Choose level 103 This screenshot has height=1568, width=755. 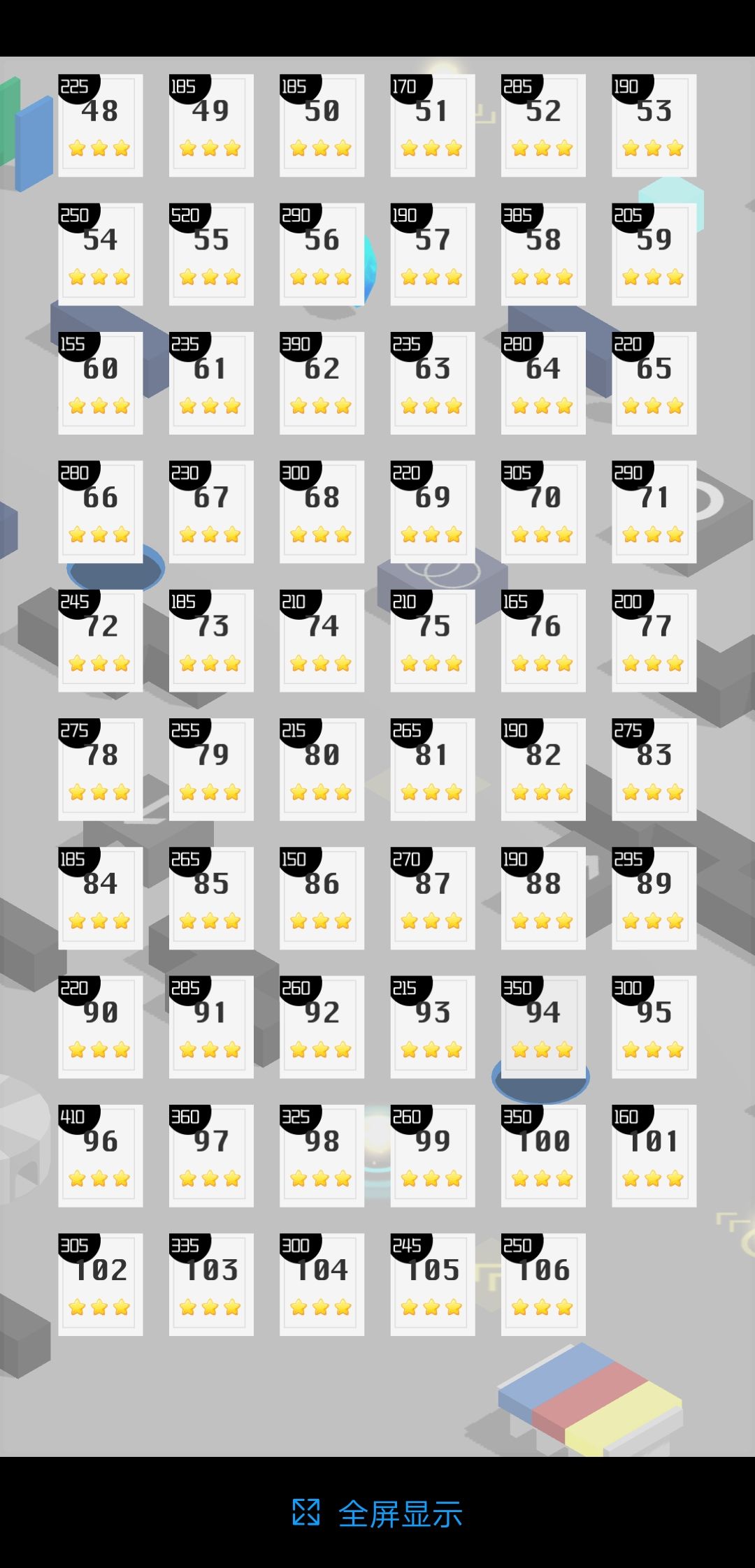211,1284
